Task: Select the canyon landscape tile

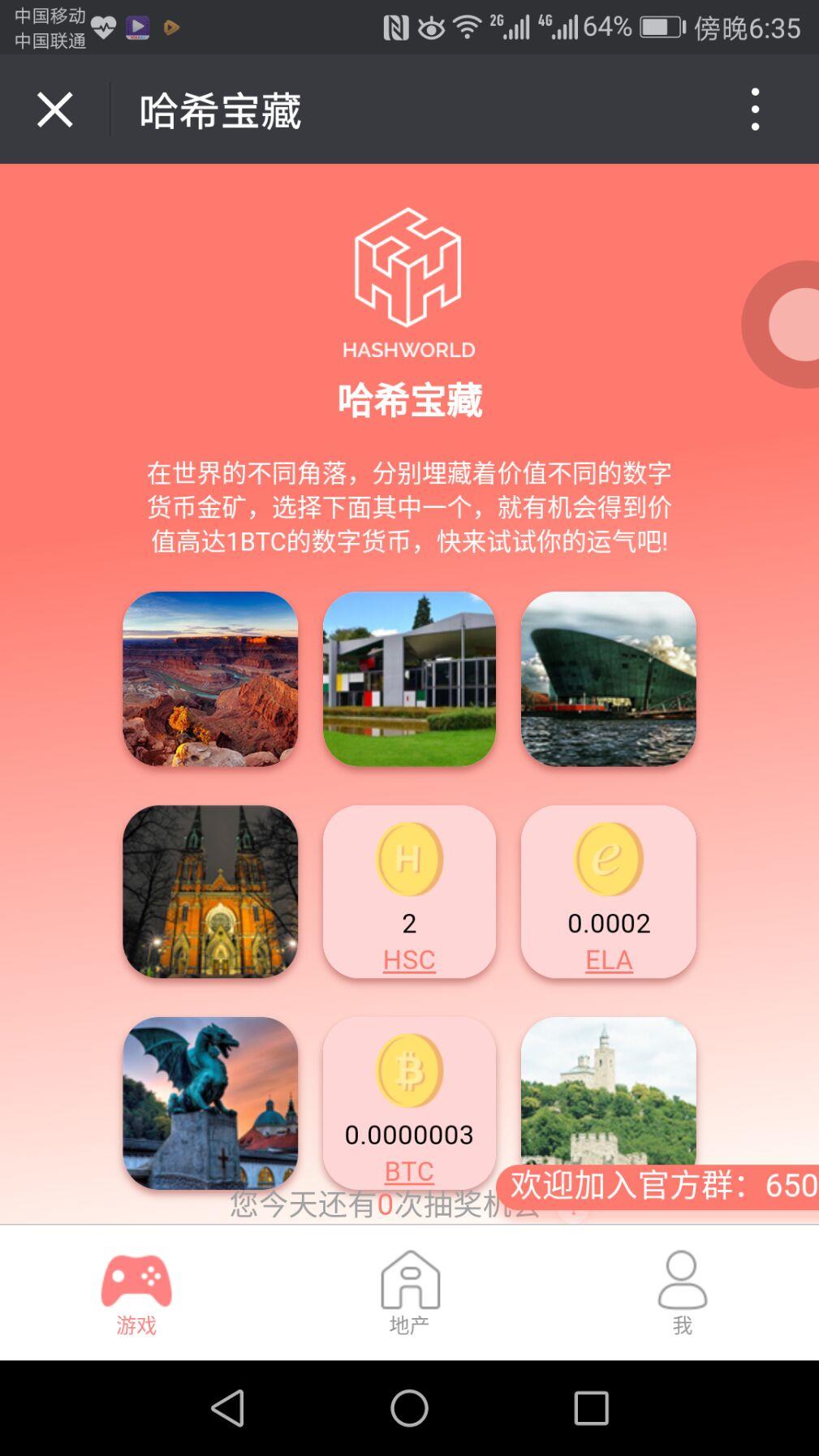Action: (210, 678)
